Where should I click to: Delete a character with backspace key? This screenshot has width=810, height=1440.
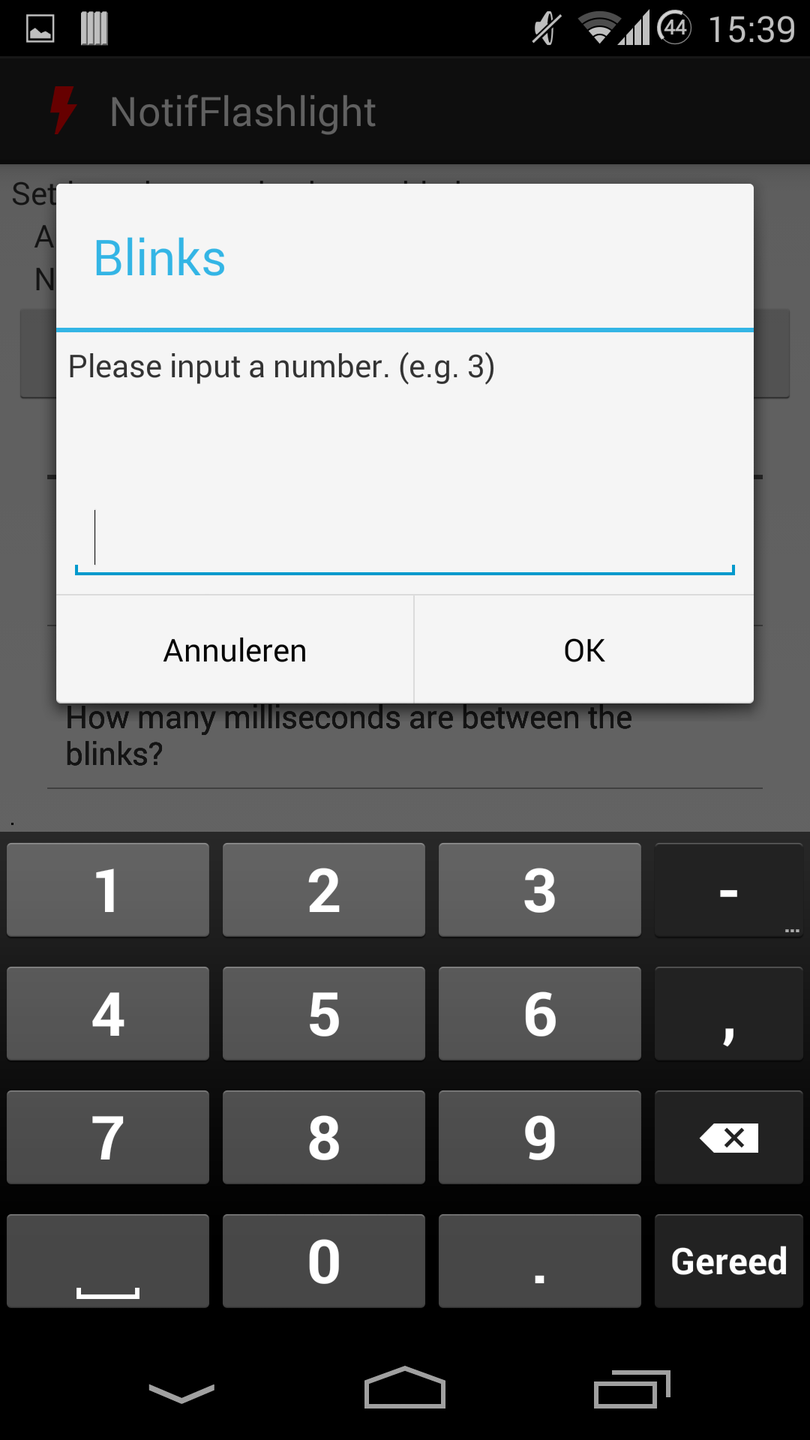(729, 1138)
